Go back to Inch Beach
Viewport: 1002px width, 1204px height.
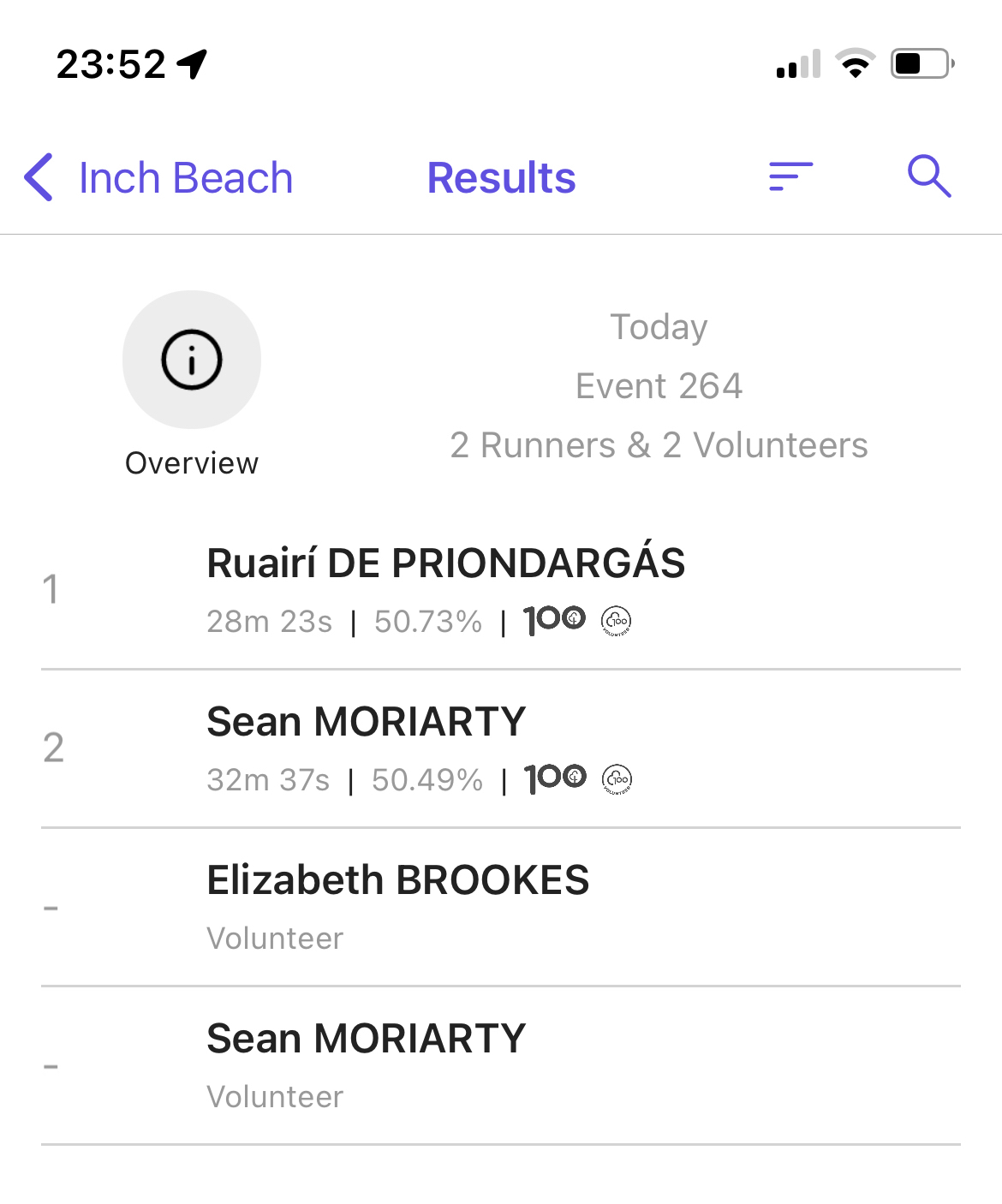tap(158, 178)
